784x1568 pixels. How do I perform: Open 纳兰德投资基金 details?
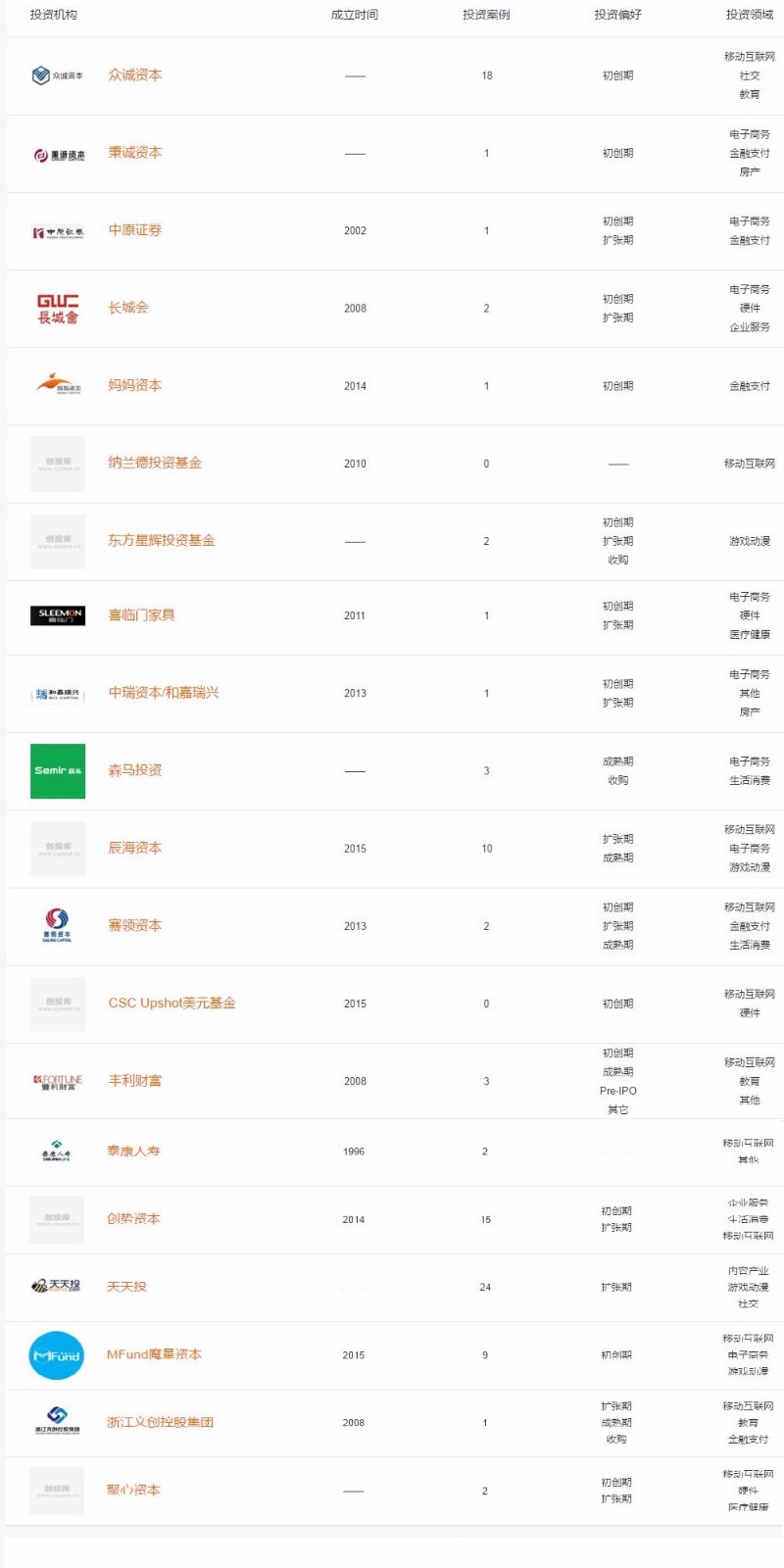[155, 464]
